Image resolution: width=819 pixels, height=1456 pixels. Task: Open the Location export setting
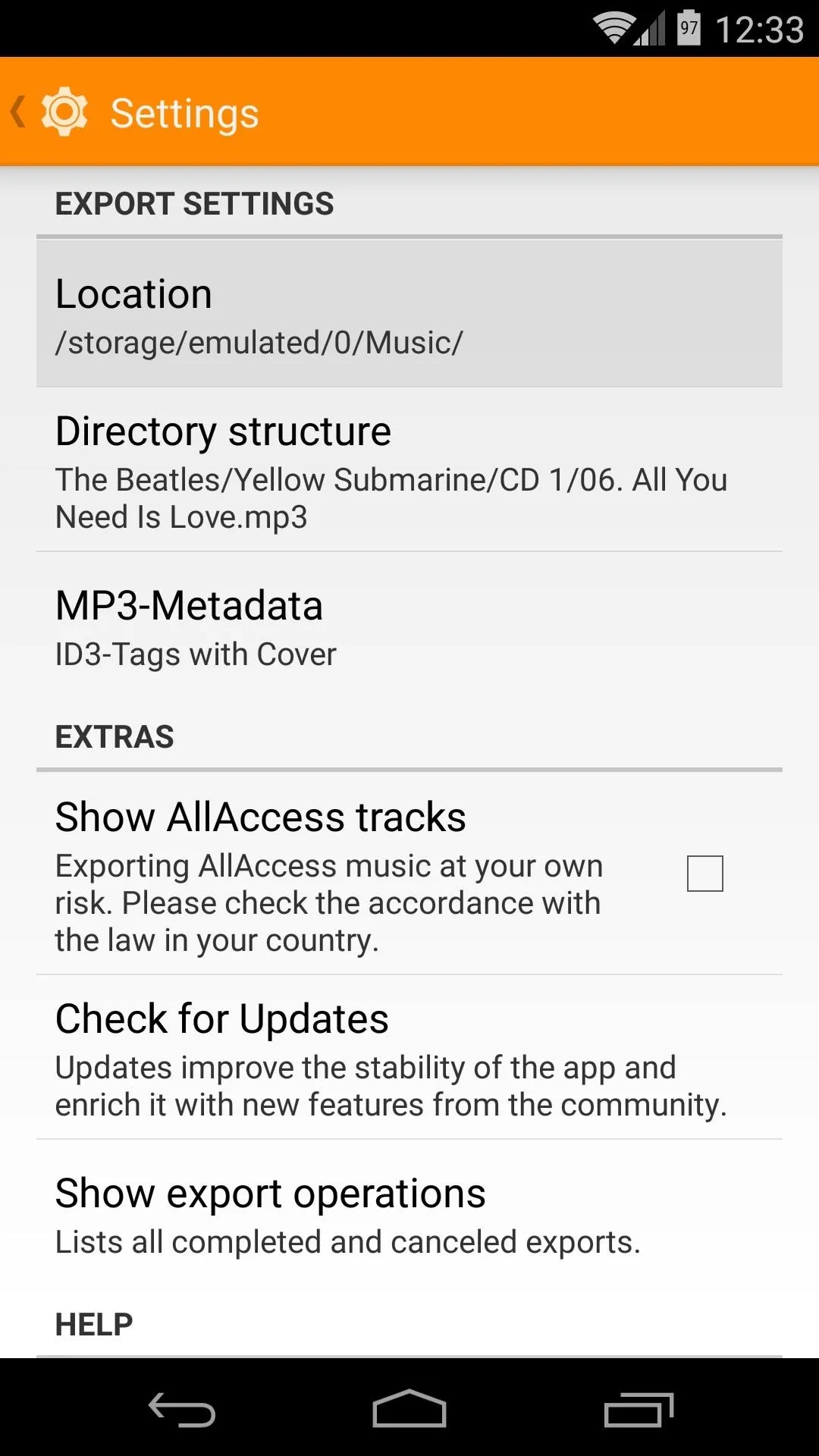pos(409,314)
